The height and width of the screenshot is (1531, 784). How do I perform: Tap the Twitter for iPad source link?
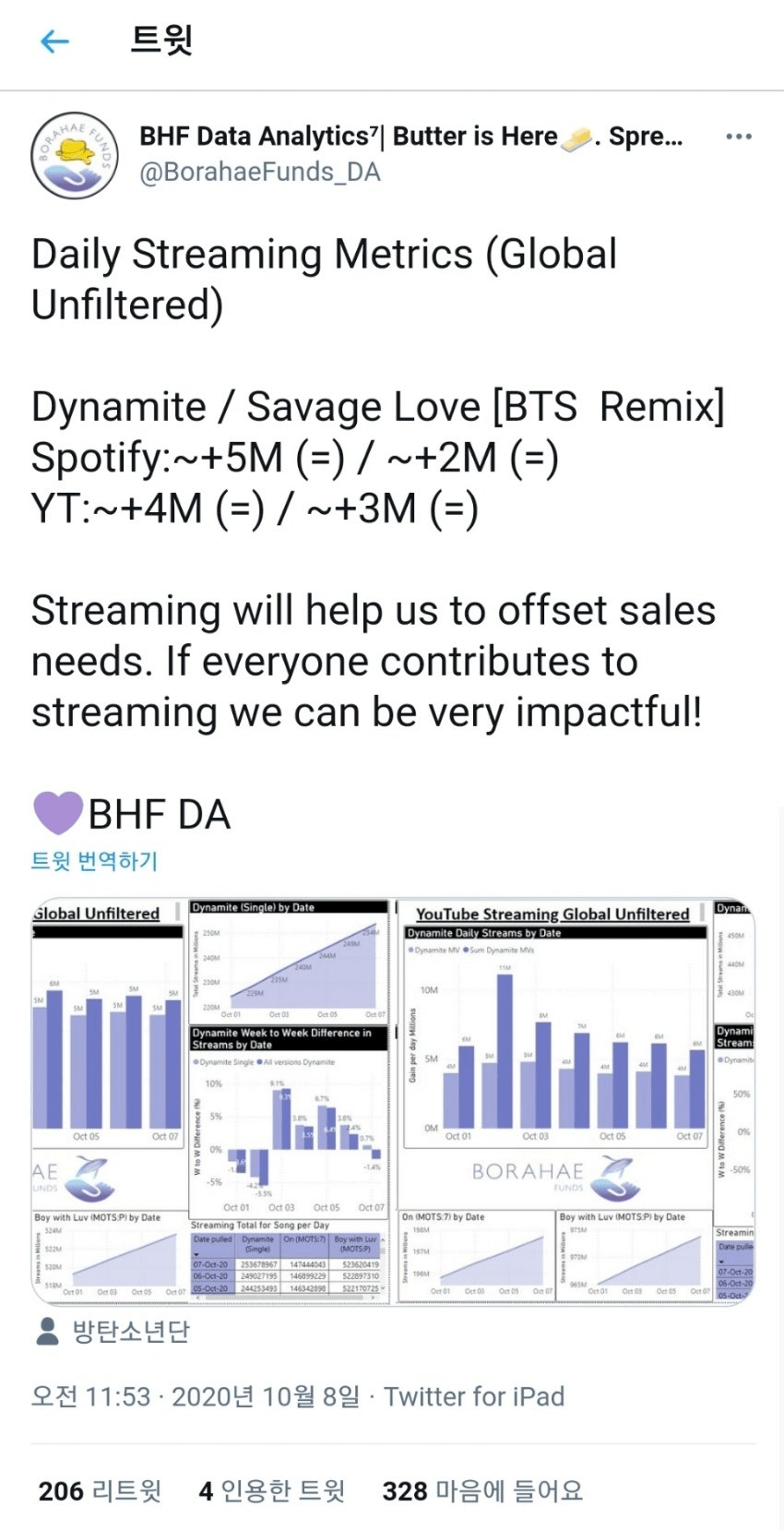click(474, 1396)
